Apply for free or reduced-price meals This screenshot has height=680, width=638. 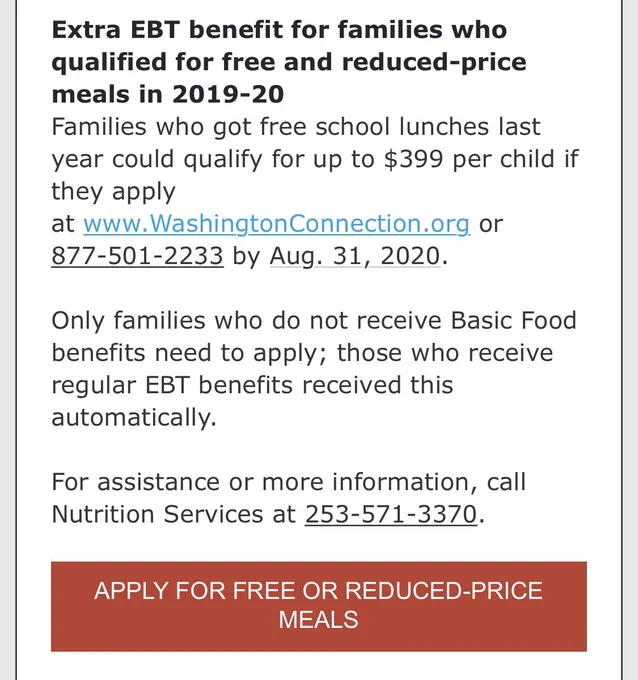click(x=319, y=606)
